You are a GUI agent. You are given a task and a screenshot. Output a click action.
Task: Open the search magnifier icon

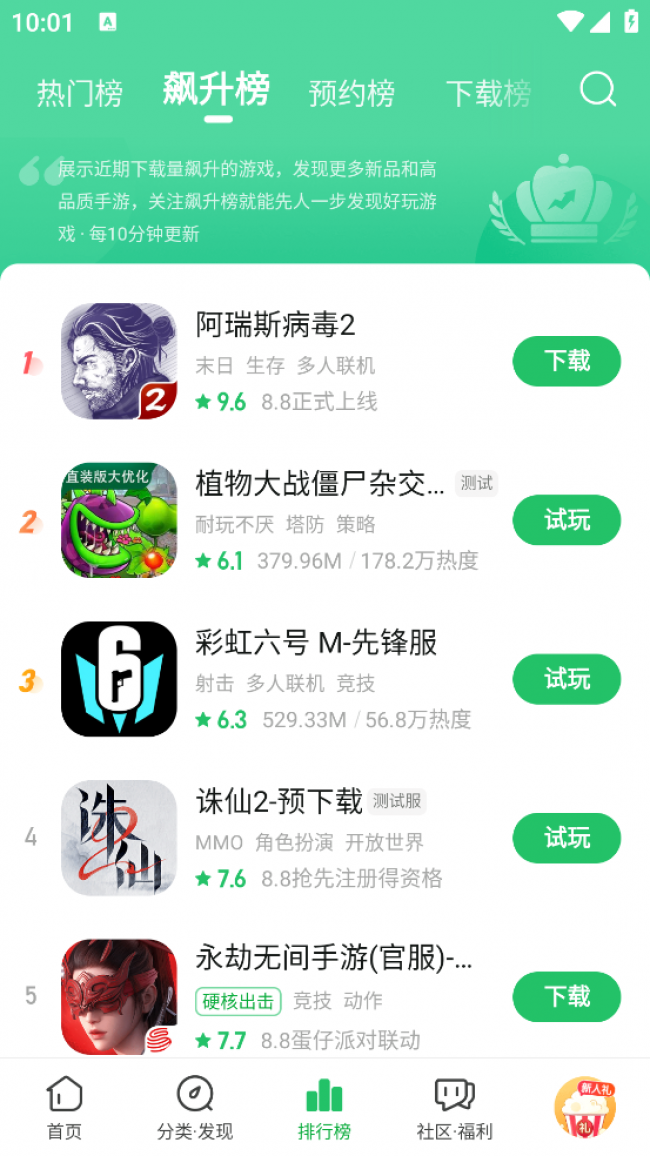coord(598,90)
